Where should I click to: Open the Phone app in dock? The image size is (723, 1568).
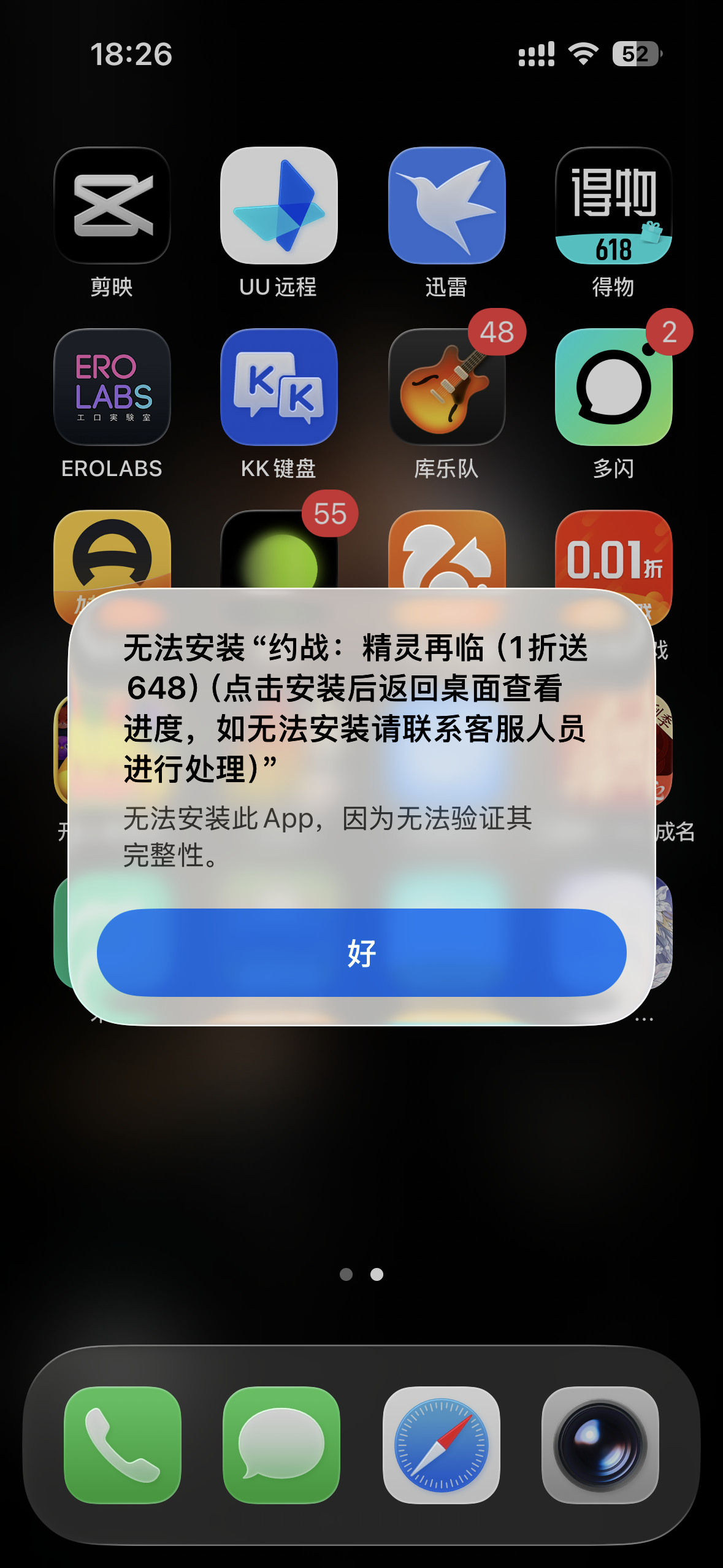click(x=123, y=1445)
